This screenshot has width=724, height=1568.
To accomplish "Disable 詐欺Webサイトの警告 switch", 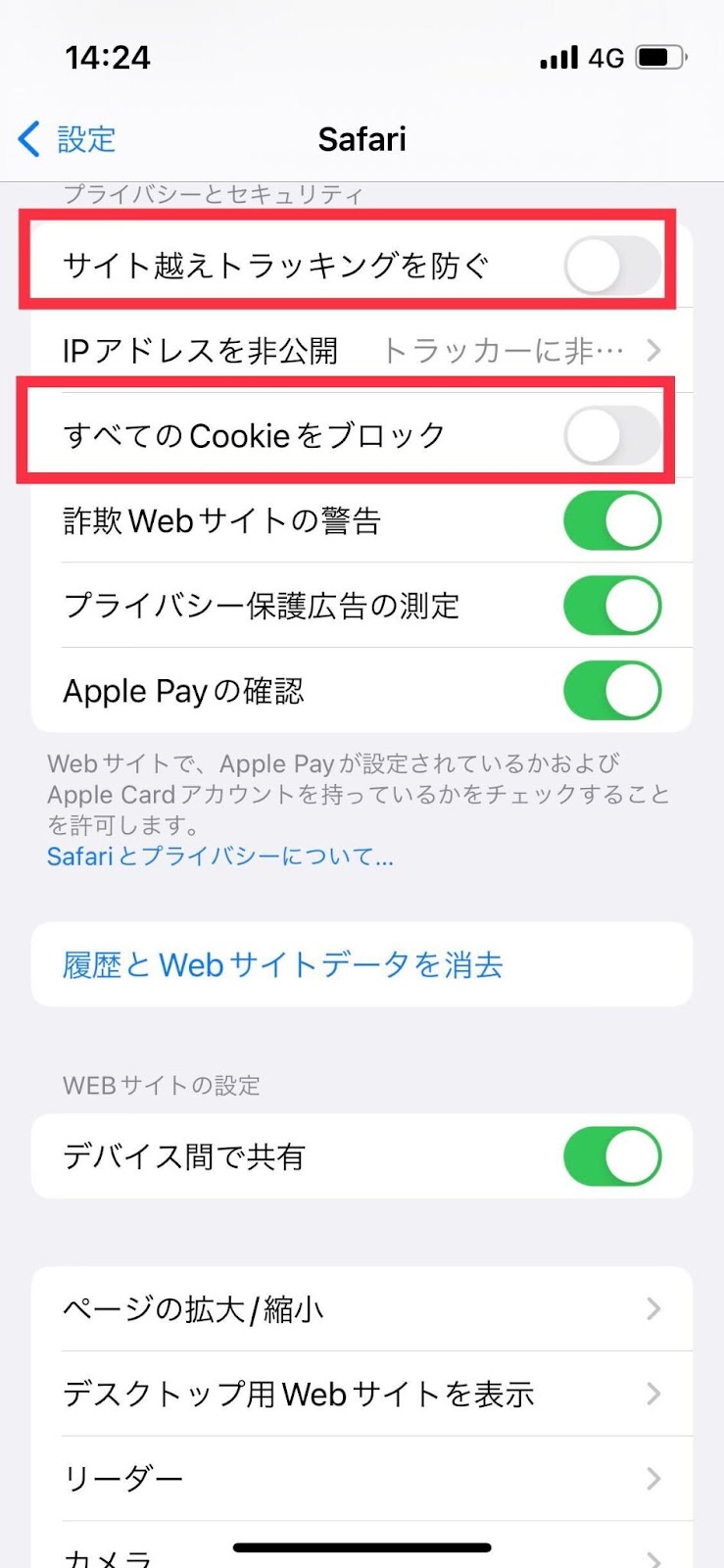I will [x=611, y=521].
